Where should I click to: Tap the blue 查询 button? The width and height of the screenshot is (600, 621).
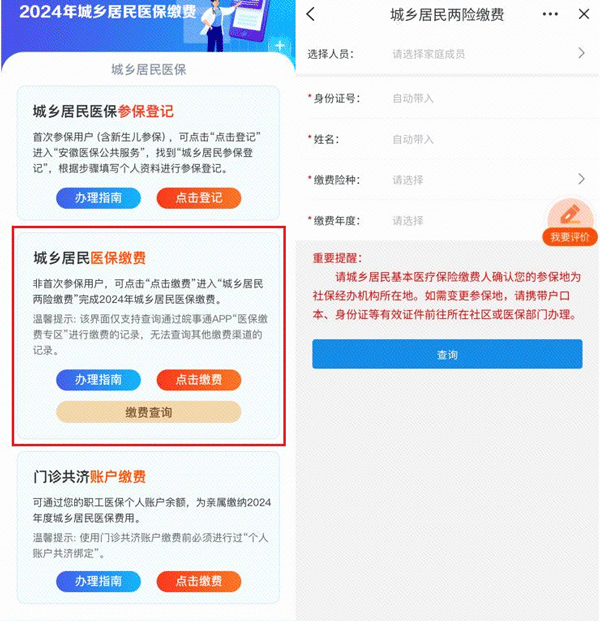447,354
